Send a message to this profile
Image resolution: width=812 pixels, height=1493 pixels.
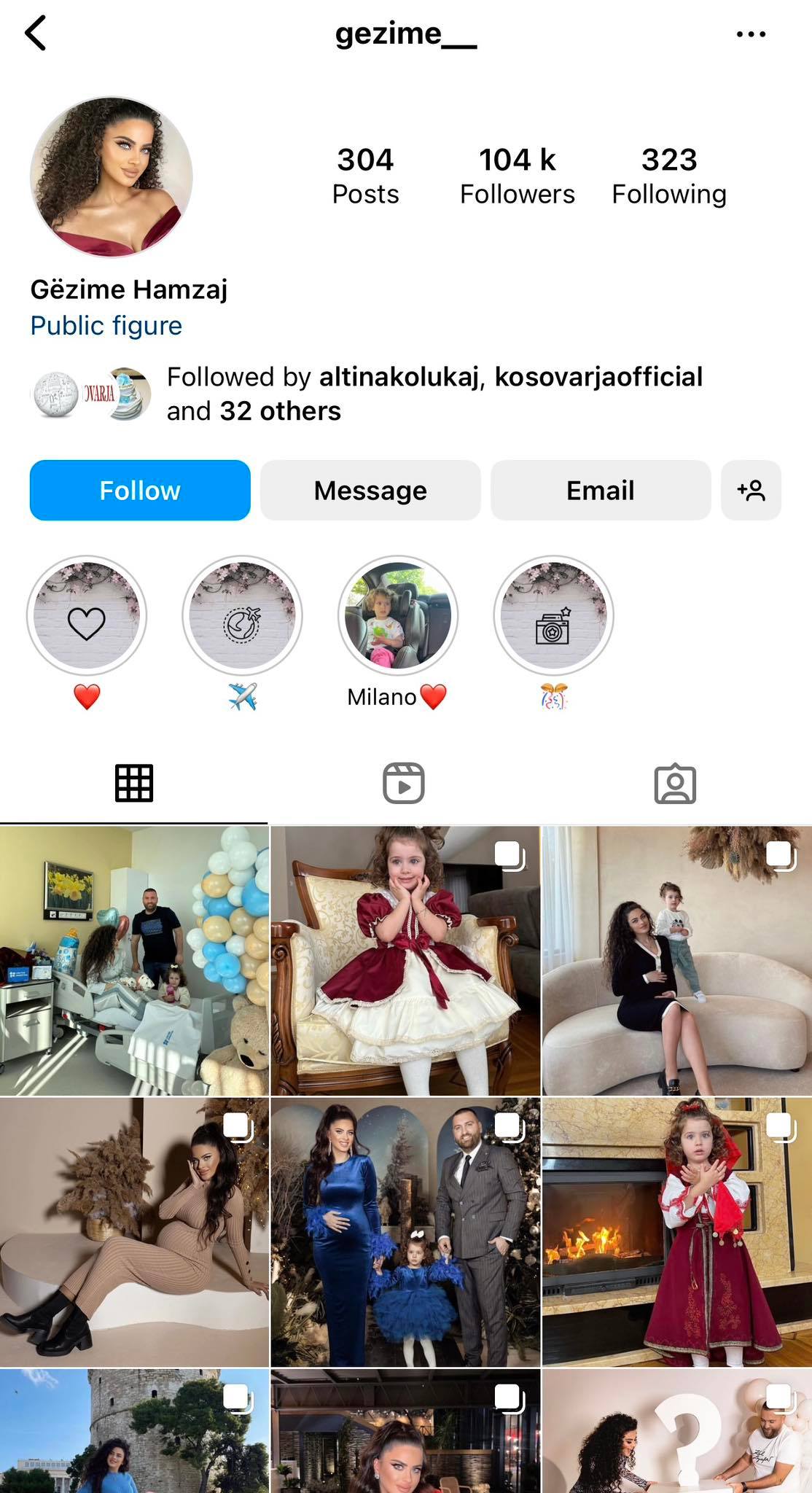tap(370, 491)
